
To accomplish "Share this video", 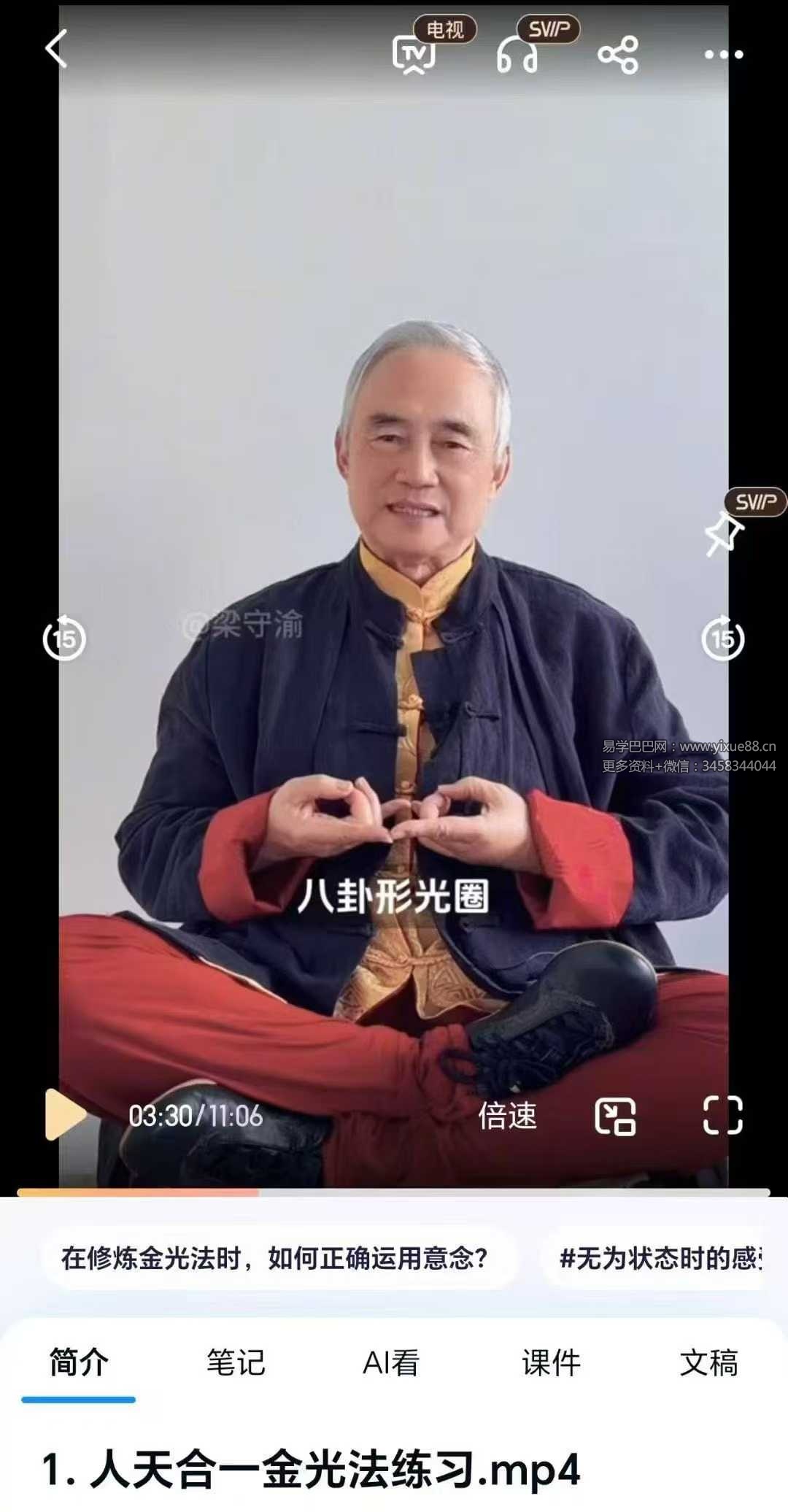I will (x=617, y=55).
